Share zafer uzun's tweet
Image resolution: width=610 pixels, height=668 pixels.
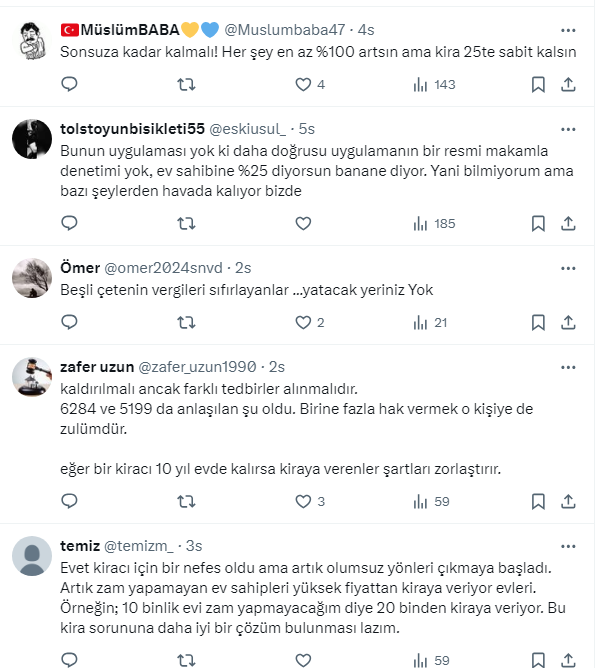tap(569, 502)
